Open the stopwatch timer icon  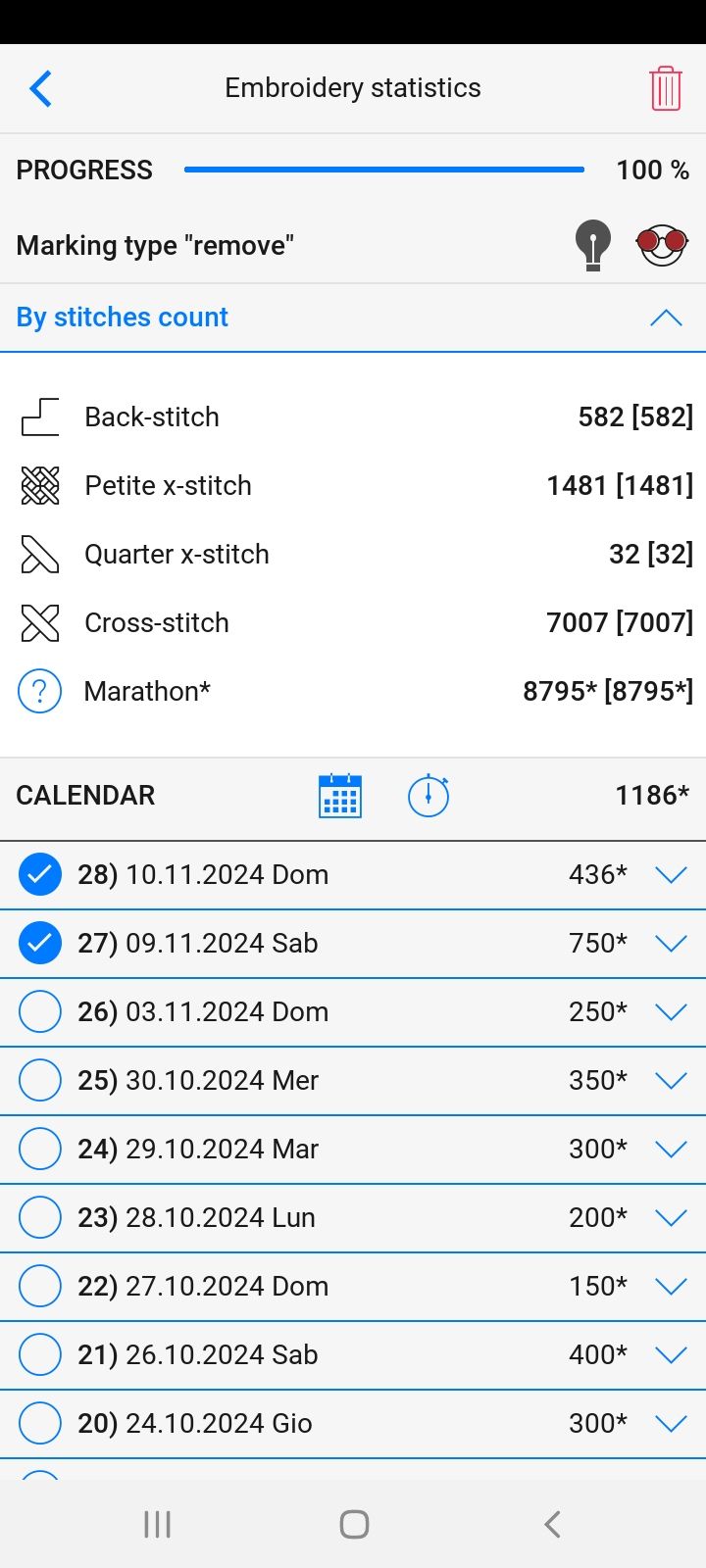pyautogui.click(x=429, y=795)
